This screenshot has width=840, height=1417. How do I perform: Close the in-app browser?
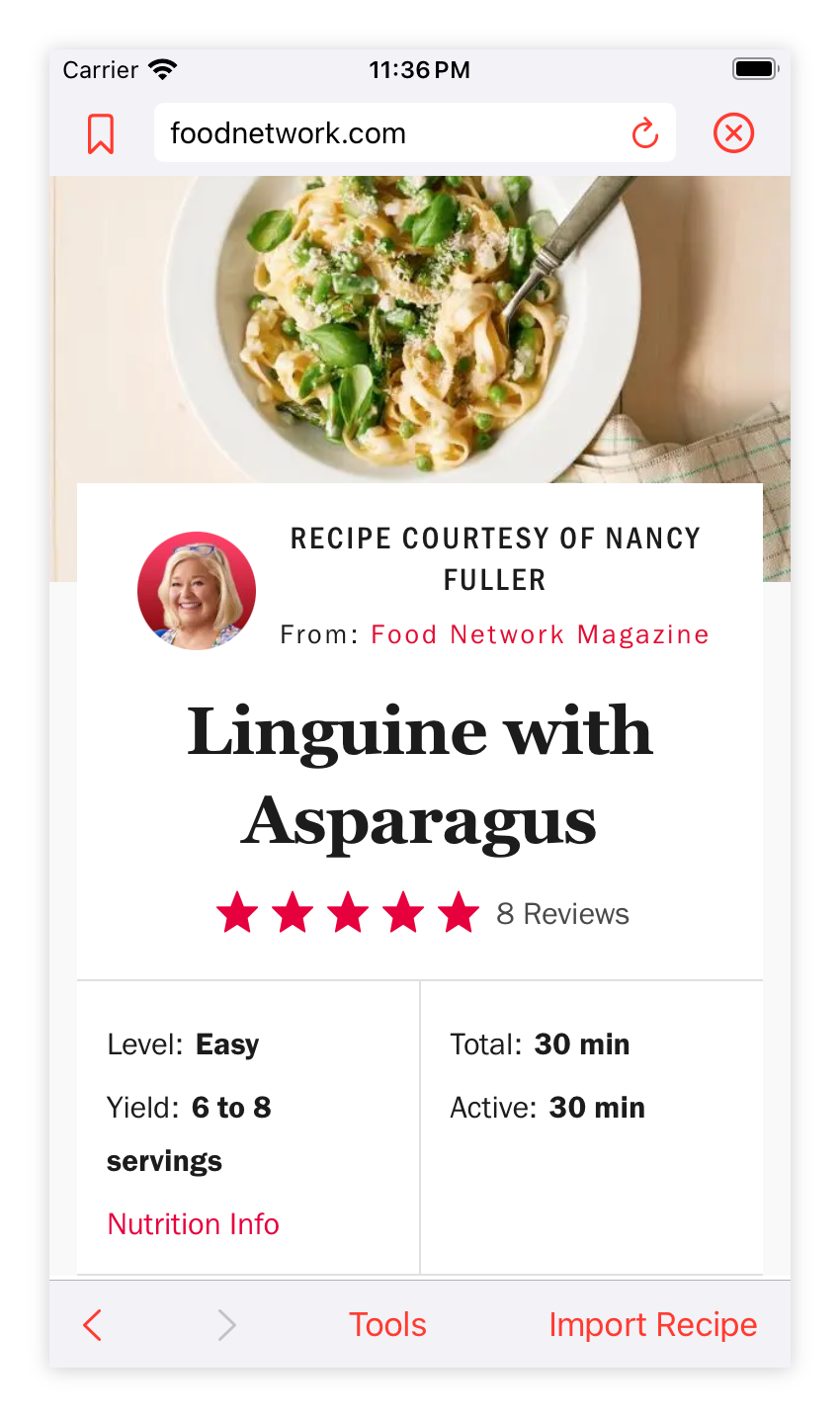733,133
